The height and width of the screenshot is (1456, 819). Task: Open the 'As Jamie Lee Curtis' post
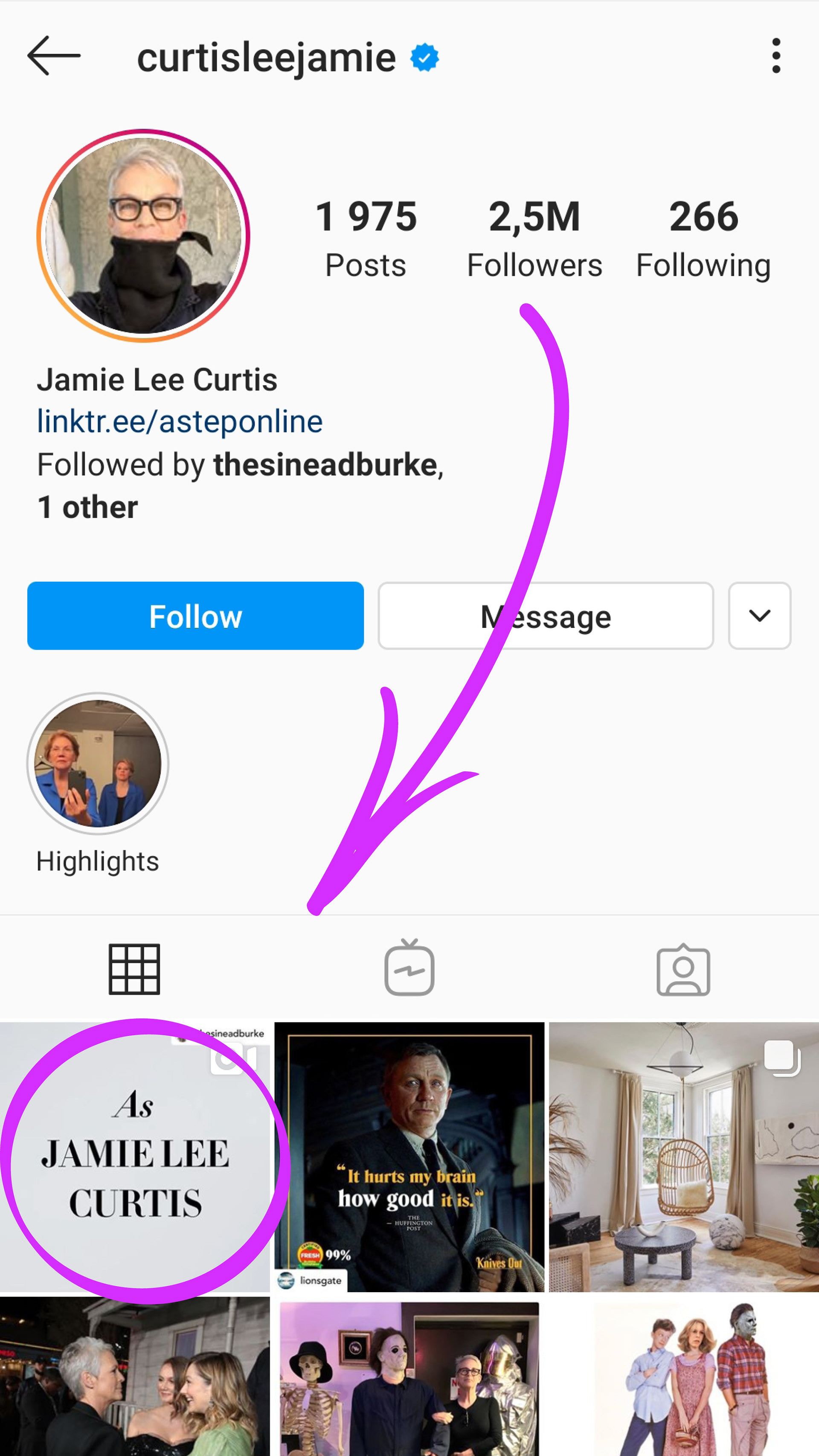click(x=134, y=1157)
